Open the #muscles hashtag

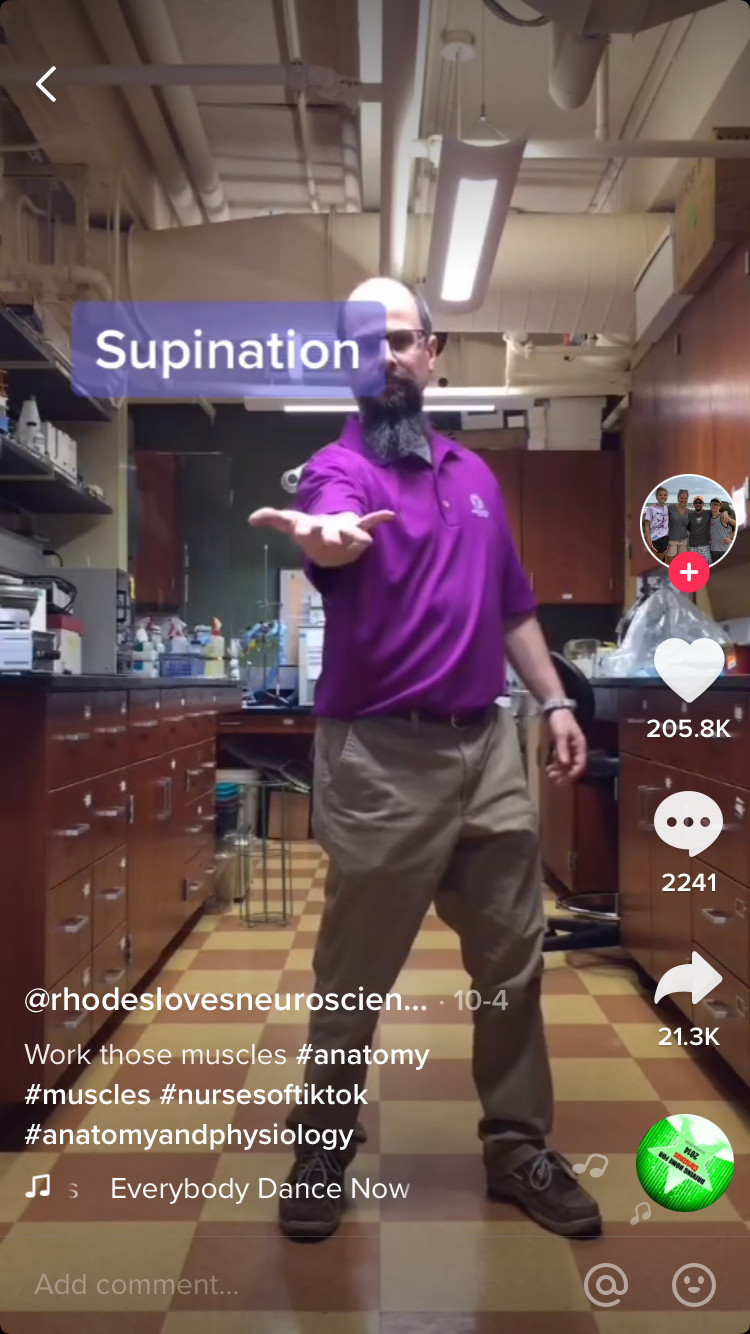pyautogui.click(x=88, y=1095)
